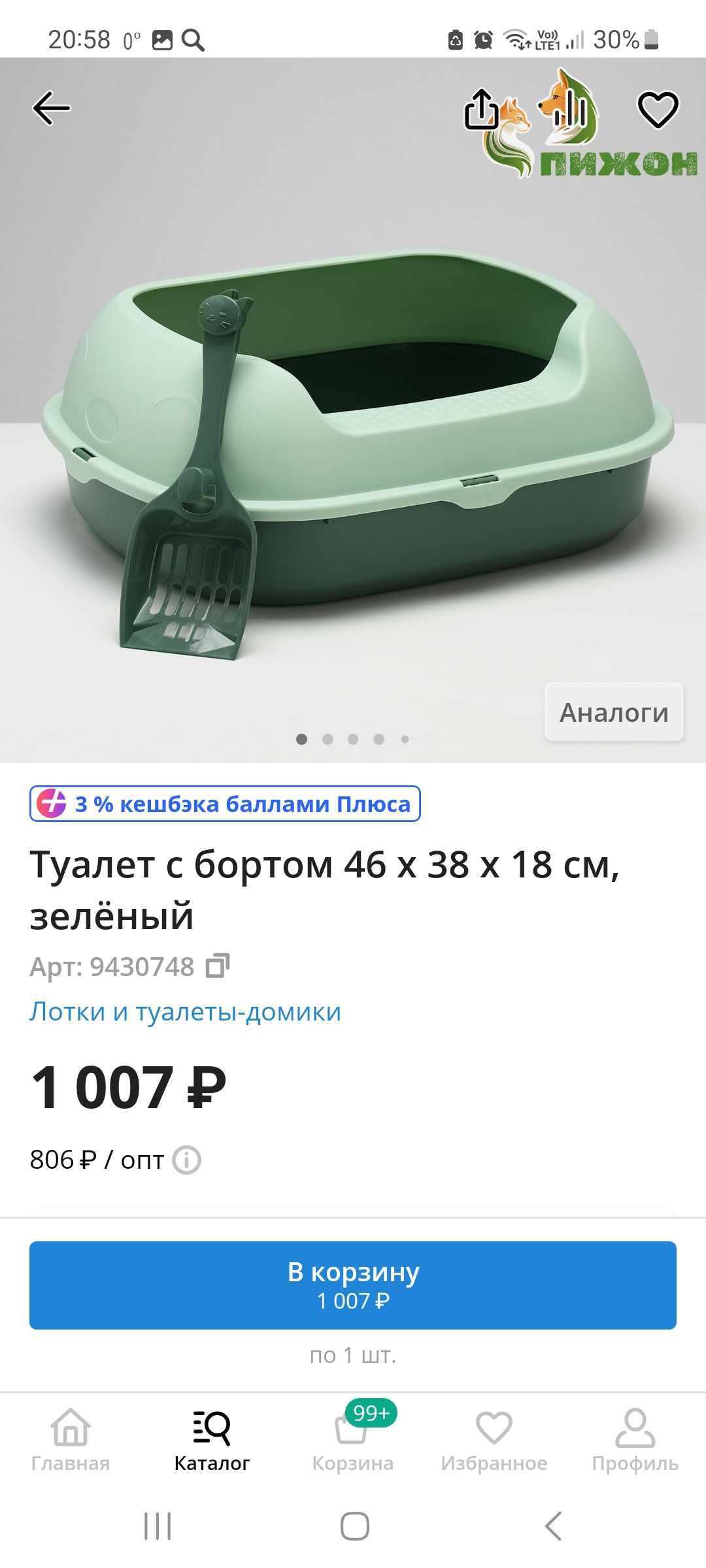This screenshot has width=706, height=1568.
Task: Go back using the top arrow
Action: [51, 108]
